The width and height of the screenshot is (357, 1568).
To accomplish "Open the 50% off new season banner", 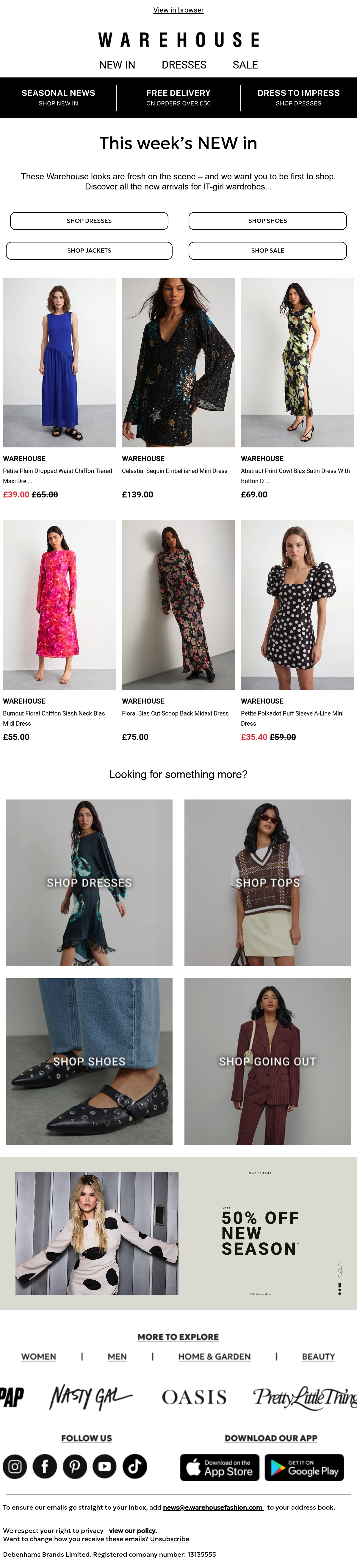I will (178, 1233).
